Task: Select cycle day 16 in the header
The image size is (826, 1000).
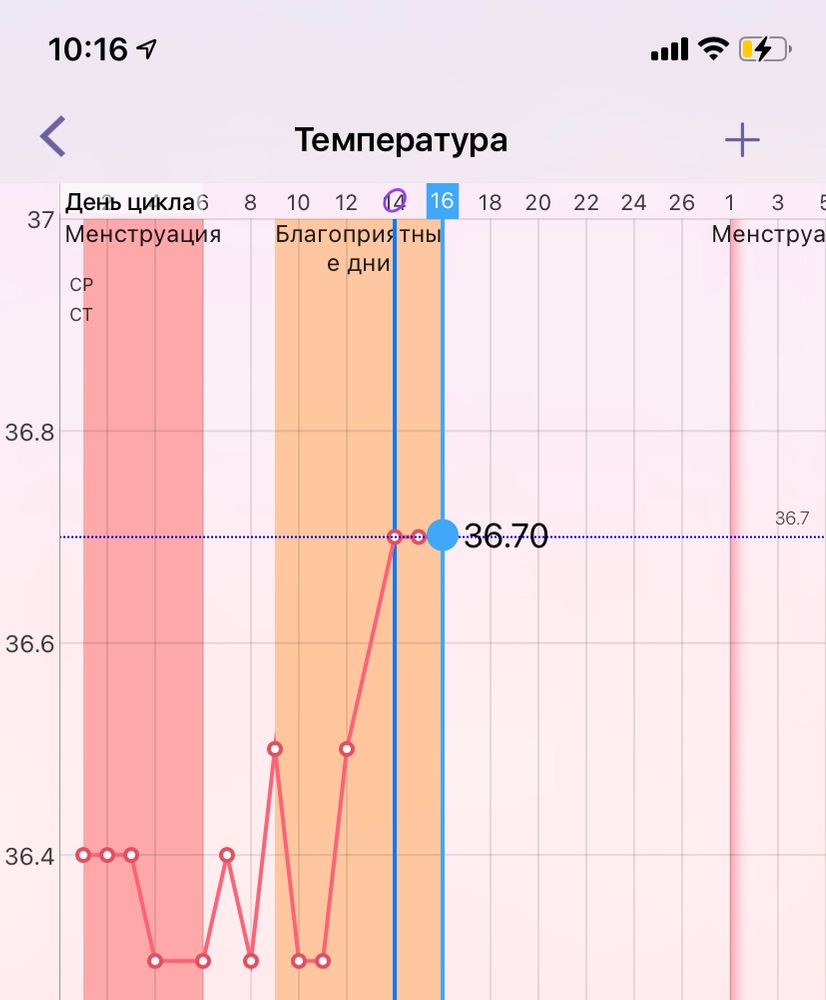Action: (x=441, y=201)
